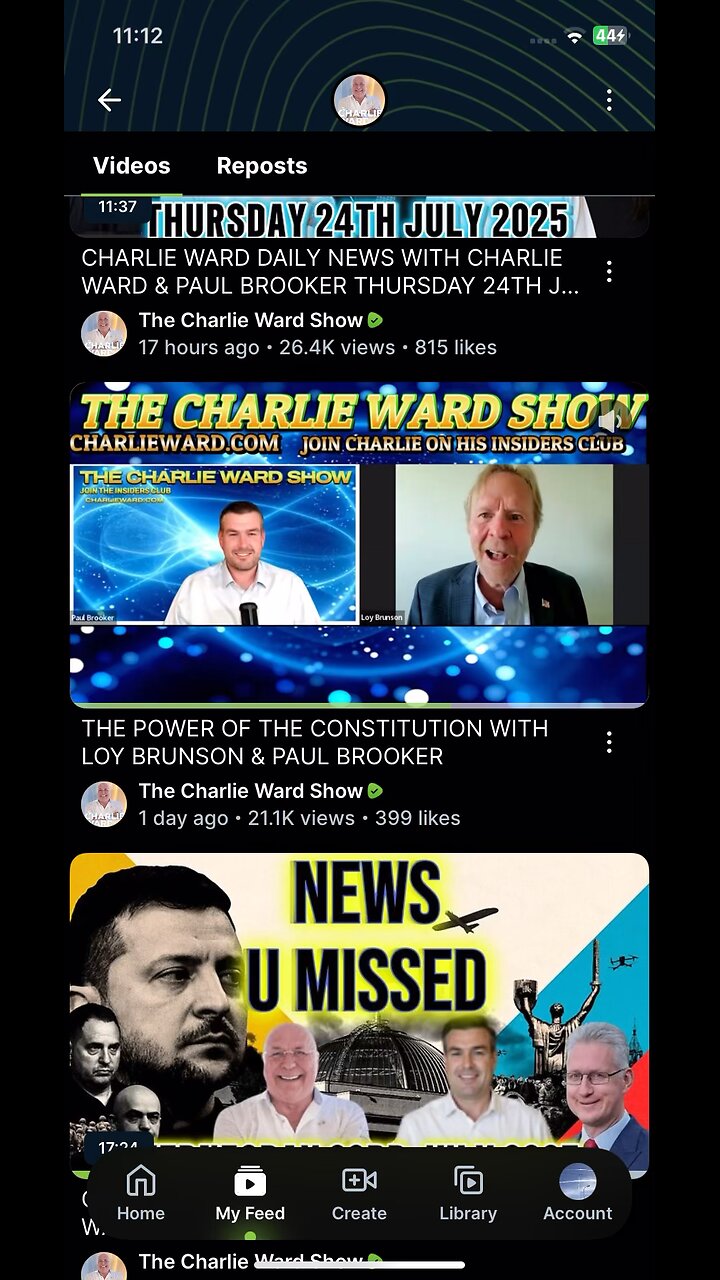The height and width of the screenshot is (1280, 720).
Task: Go back using the top-left arrow
Action: tap(109, 100)
